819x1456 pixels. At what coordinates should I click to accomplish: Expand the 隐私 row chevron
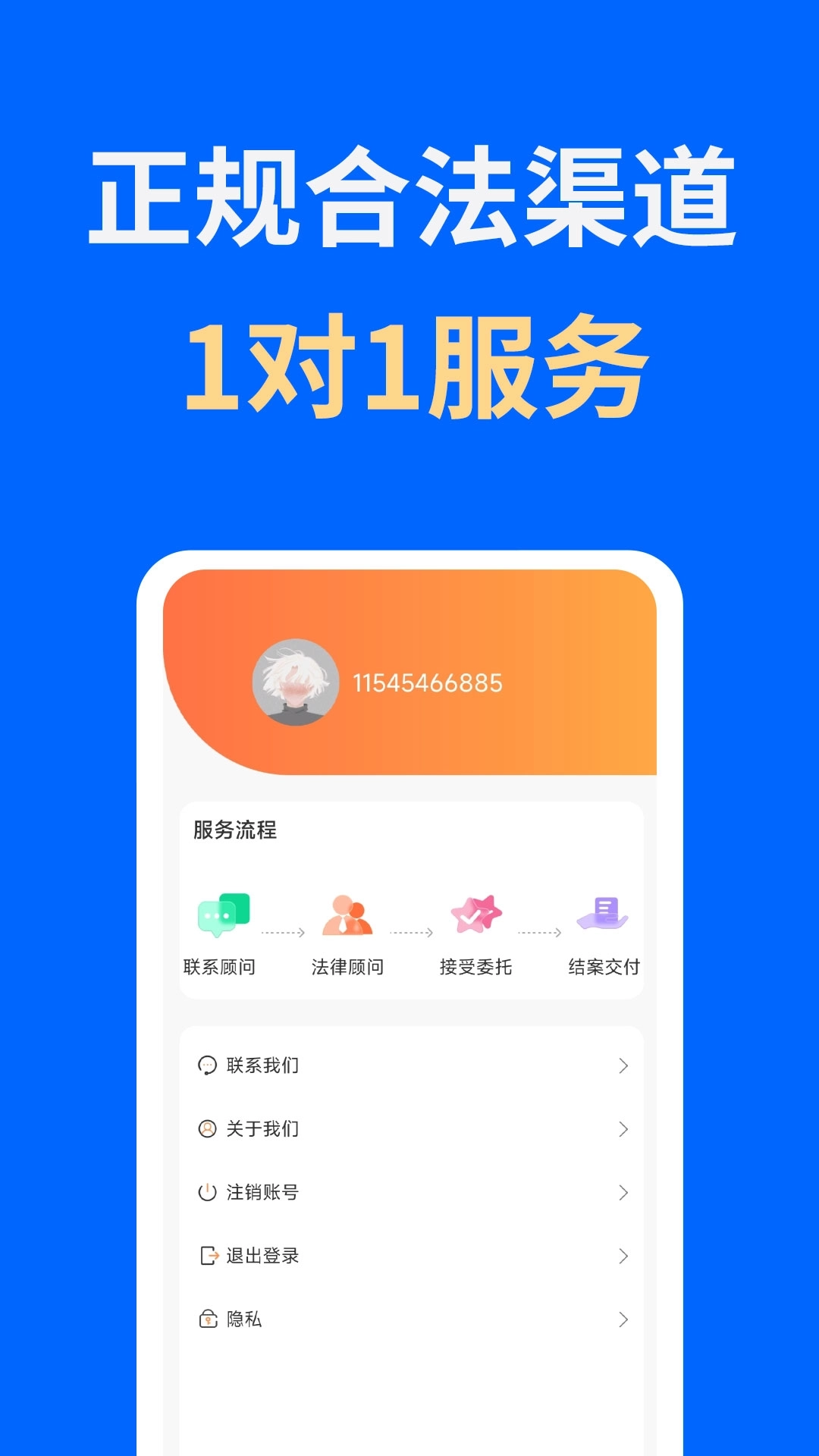(622, 1319)
